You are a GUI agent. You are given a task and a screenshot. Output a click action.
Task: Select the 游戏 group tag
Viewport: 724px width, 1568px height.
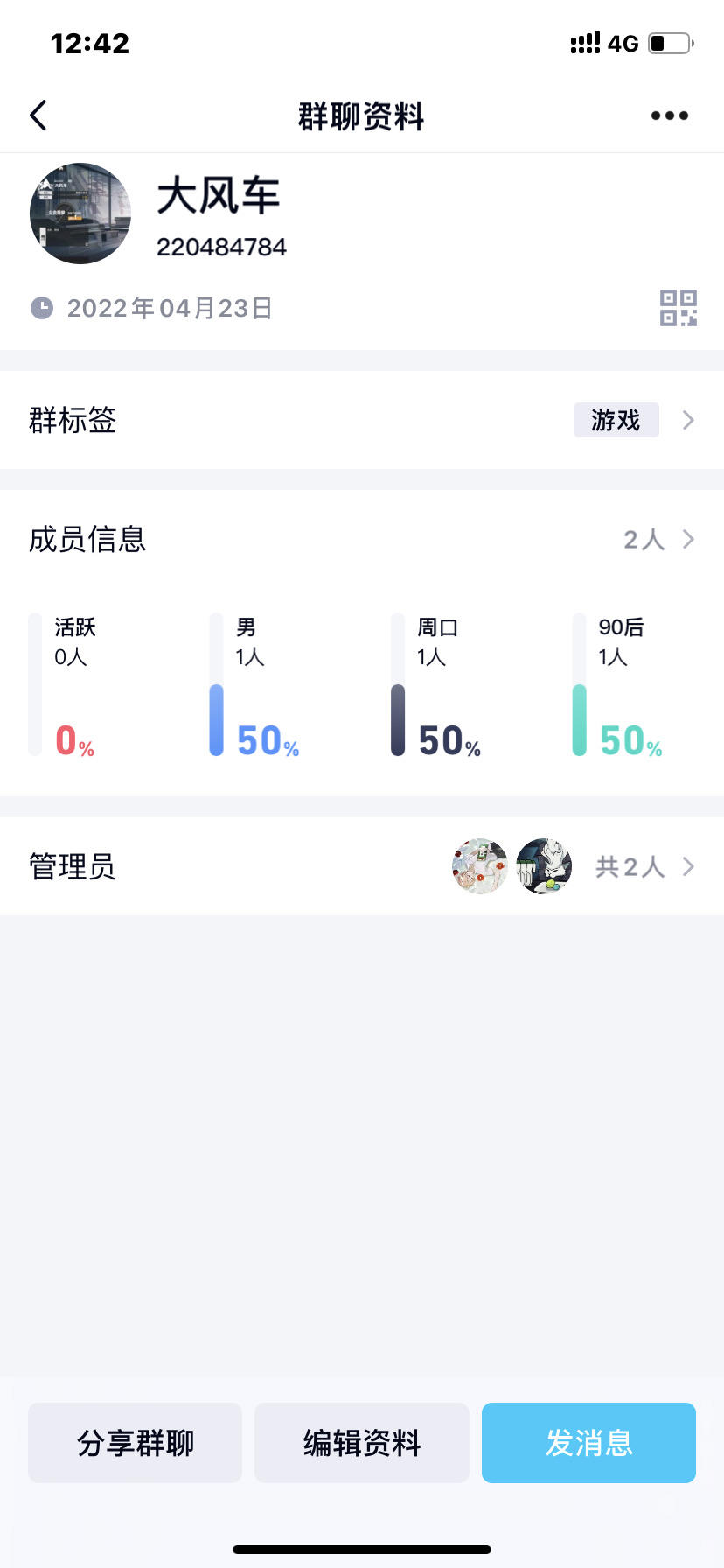click(x=616, y=420)
